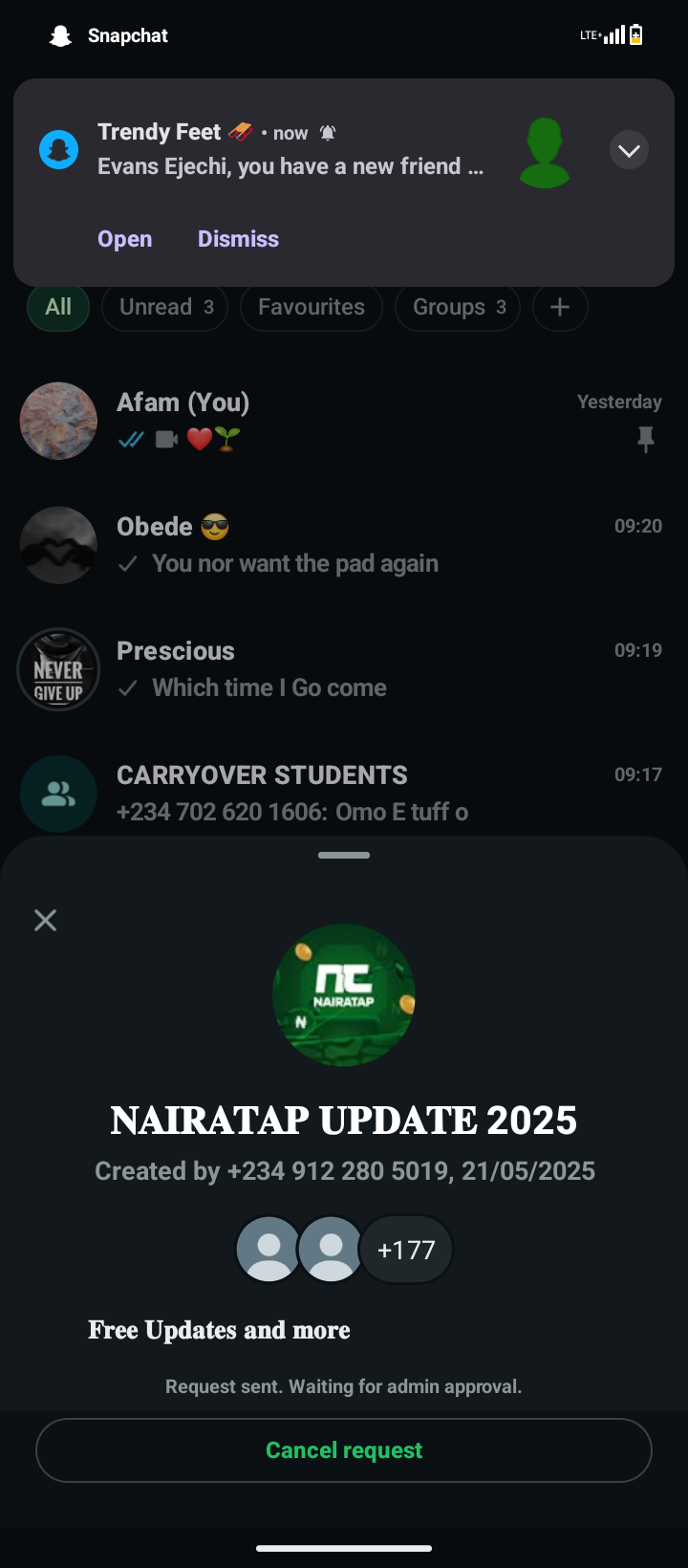Image resolution: width=688 pixels, height=1568 pixels.
Task: Close the NAIRATAP group info sheet
Action: (x=45, y=921)
